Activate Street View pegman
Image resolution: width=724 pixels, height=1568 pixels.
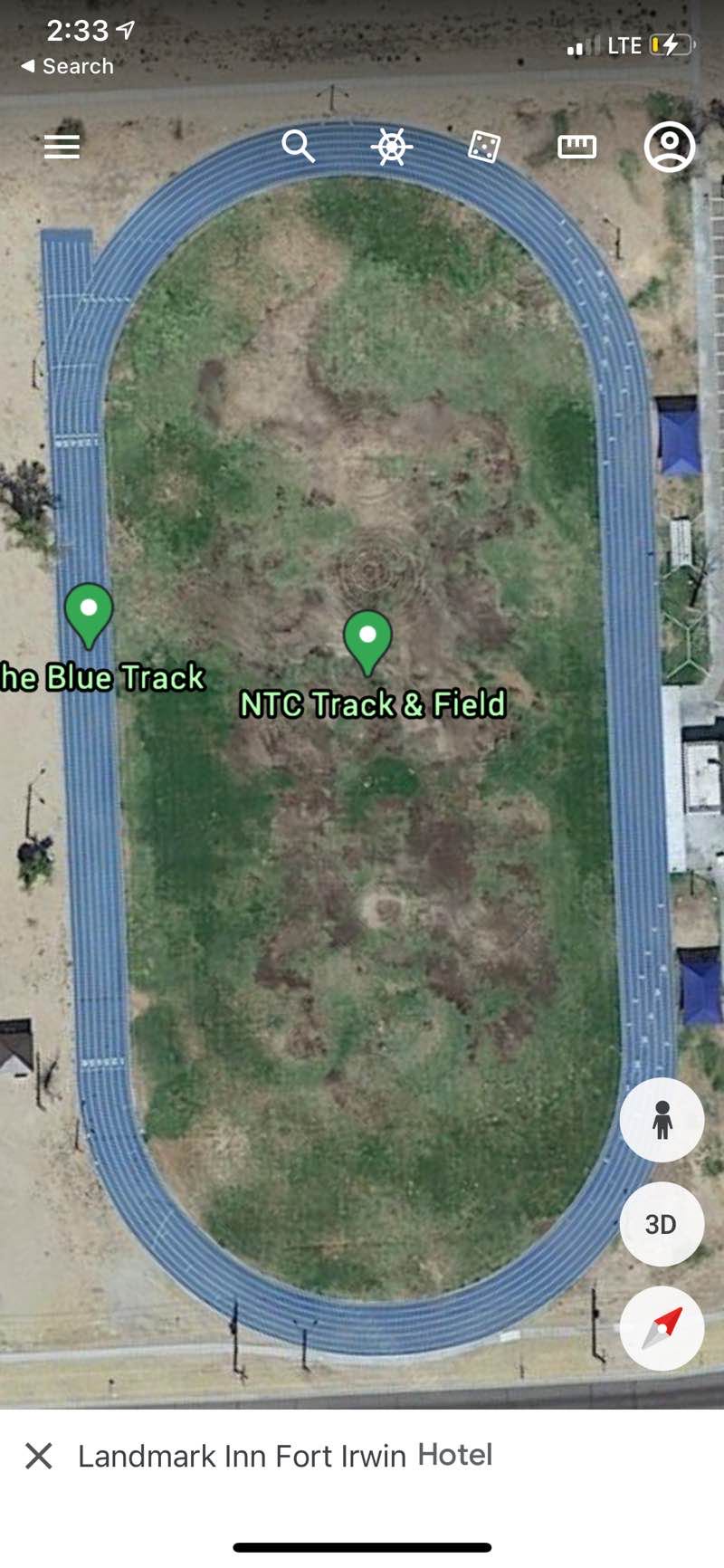pos(662,1120)
